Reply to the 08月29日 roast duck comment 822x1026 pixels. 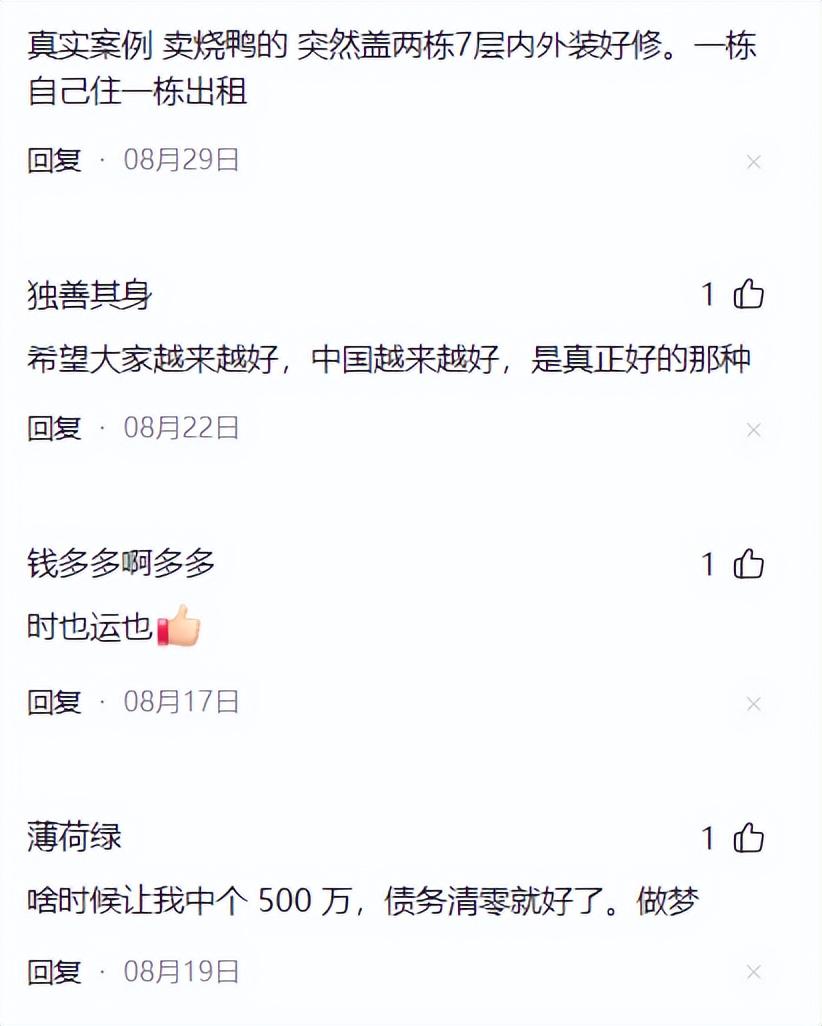tap(54, 160)
